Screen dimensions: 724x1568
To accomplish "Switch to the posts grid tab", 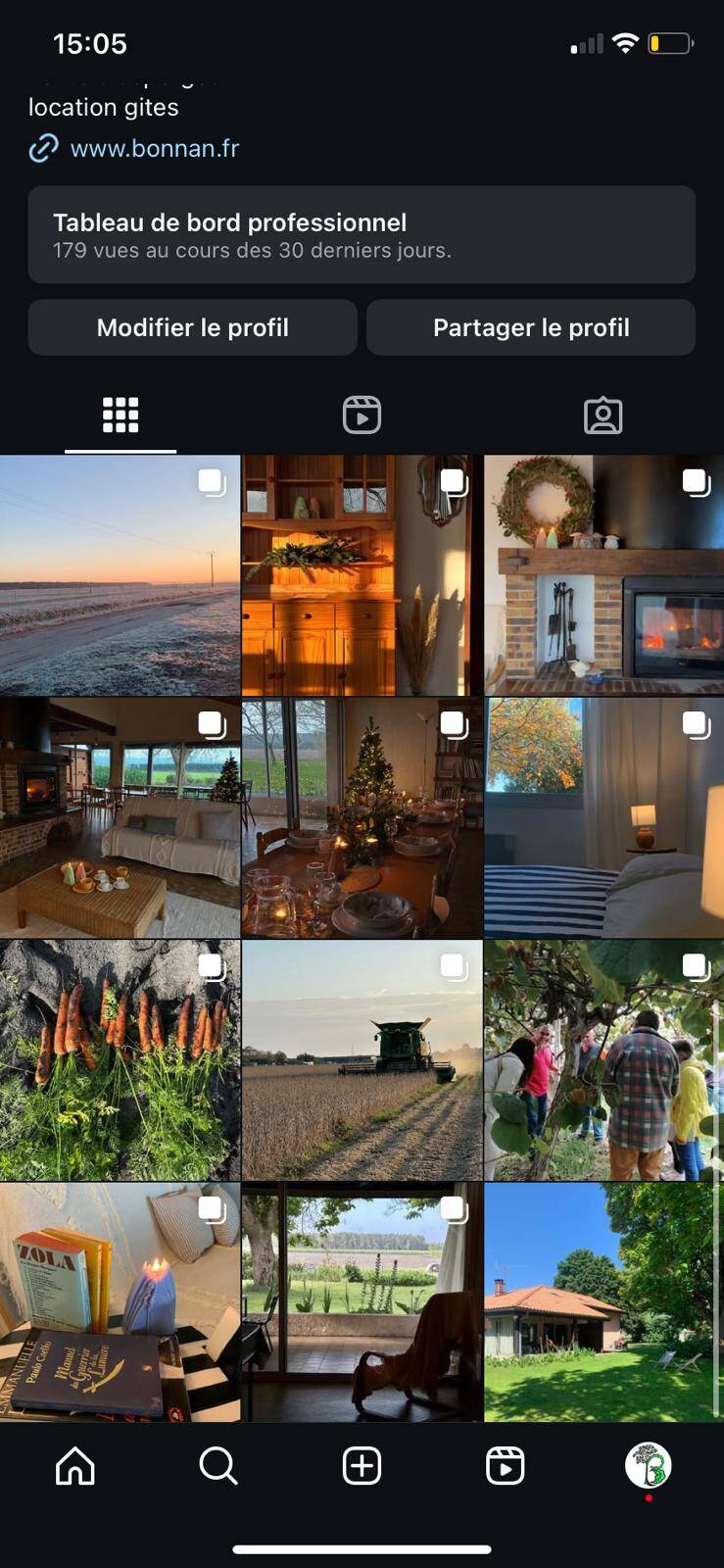I will point(121,416).
